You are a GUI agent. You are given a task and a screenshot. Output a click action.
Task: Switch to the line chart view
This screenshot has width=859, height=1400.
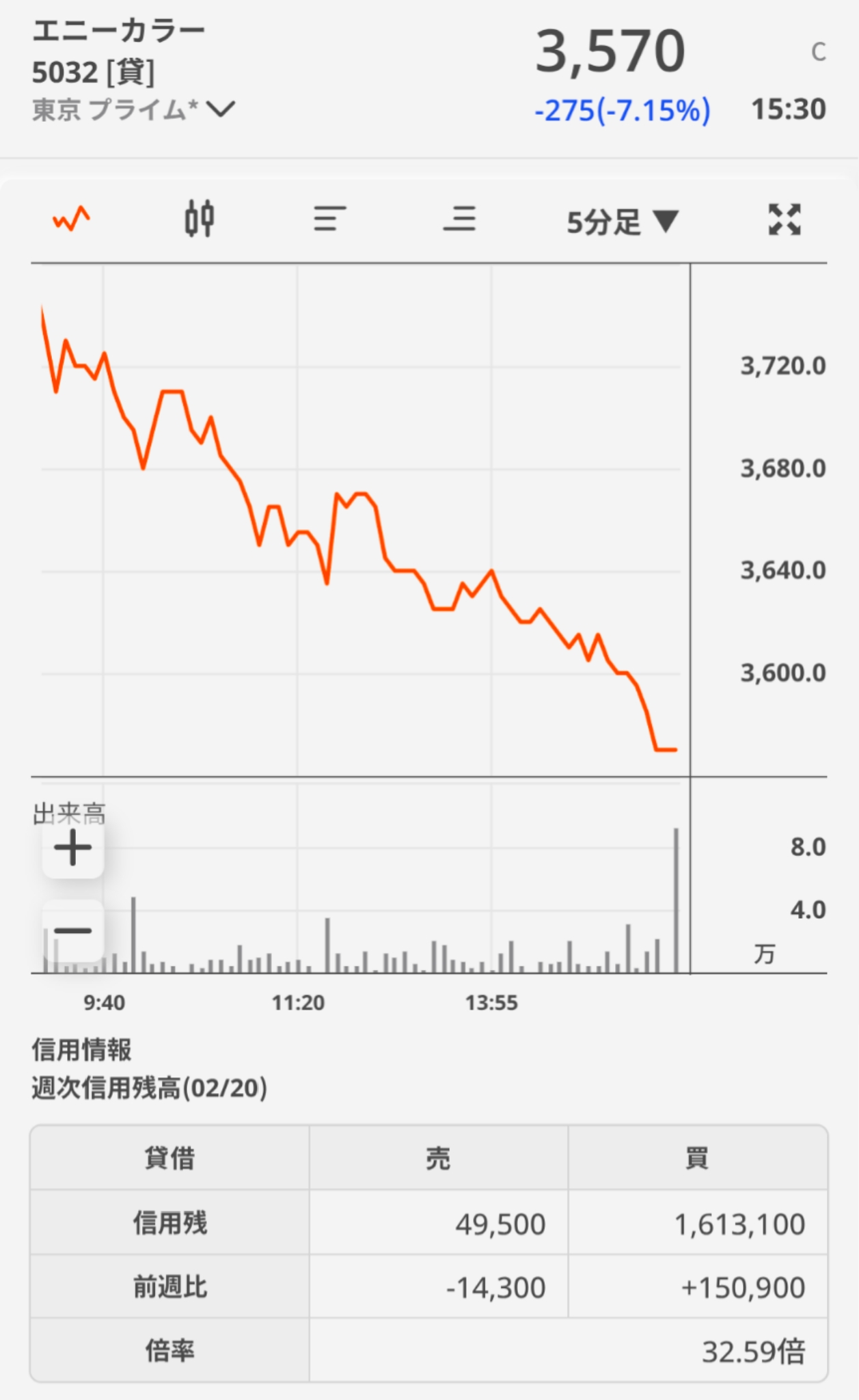point(72,219)
